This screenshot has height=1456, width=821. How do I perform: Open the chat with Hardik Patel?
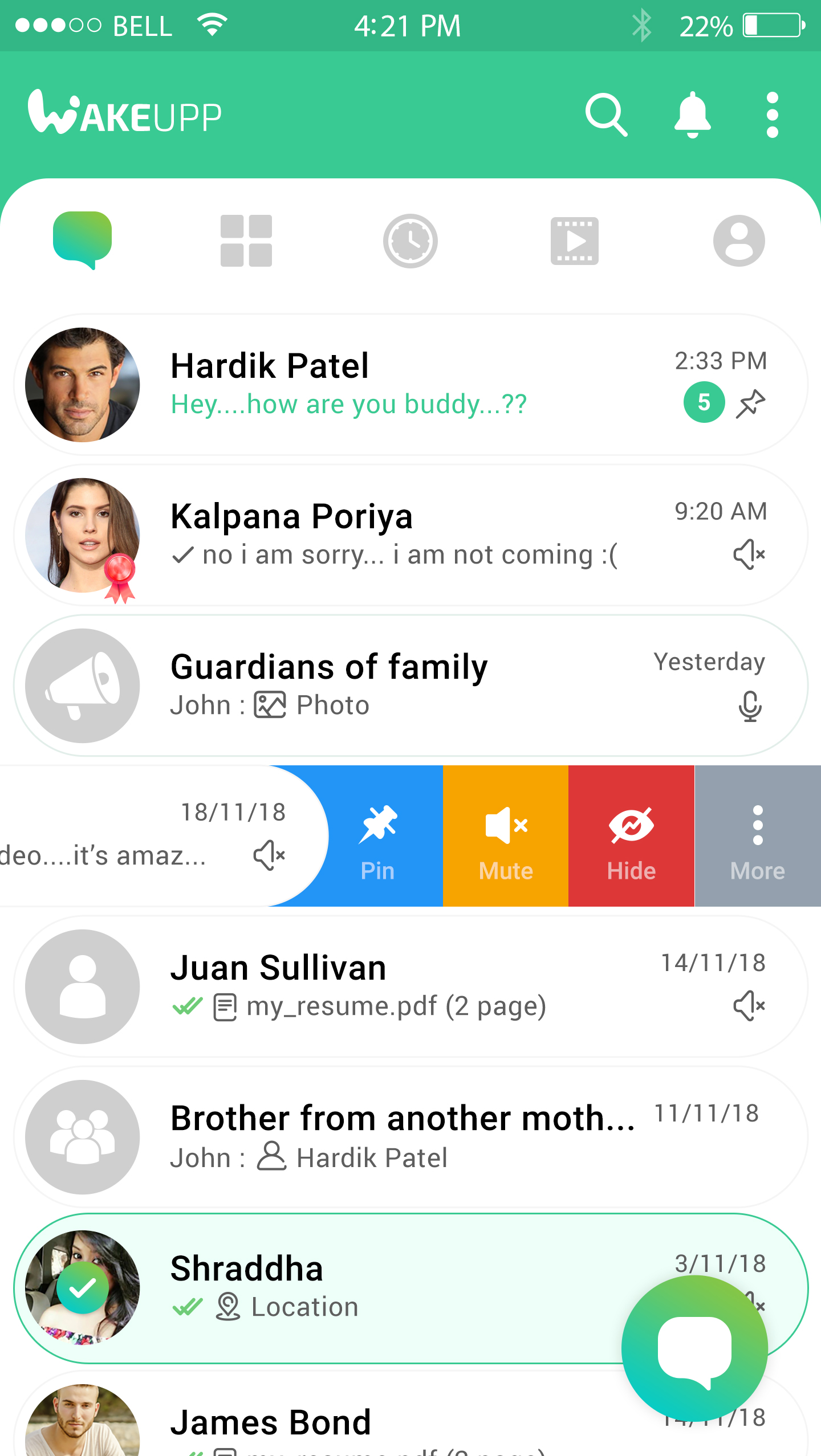(x=399, y=384)
